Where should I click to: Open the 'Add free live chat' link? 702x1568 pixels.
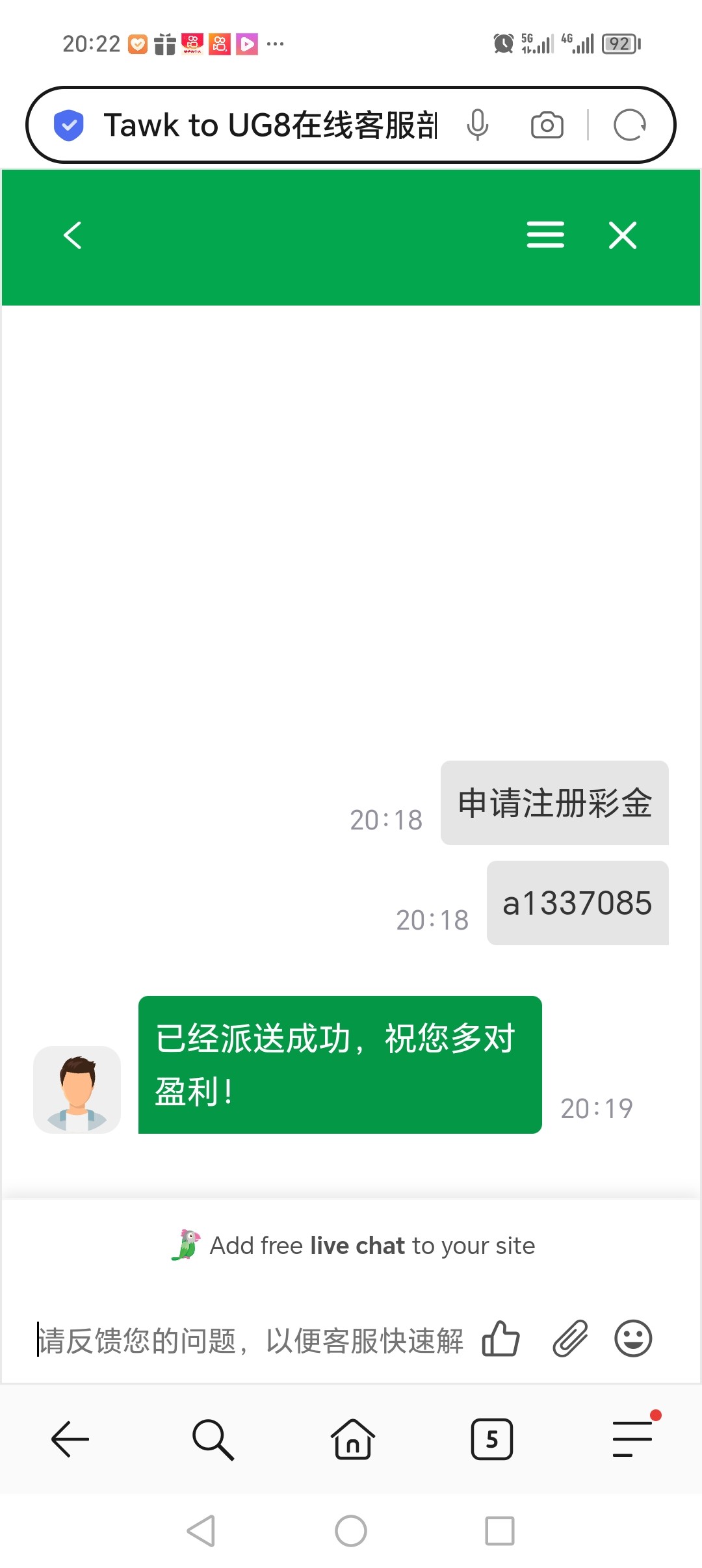click(x=371, y=1246)
